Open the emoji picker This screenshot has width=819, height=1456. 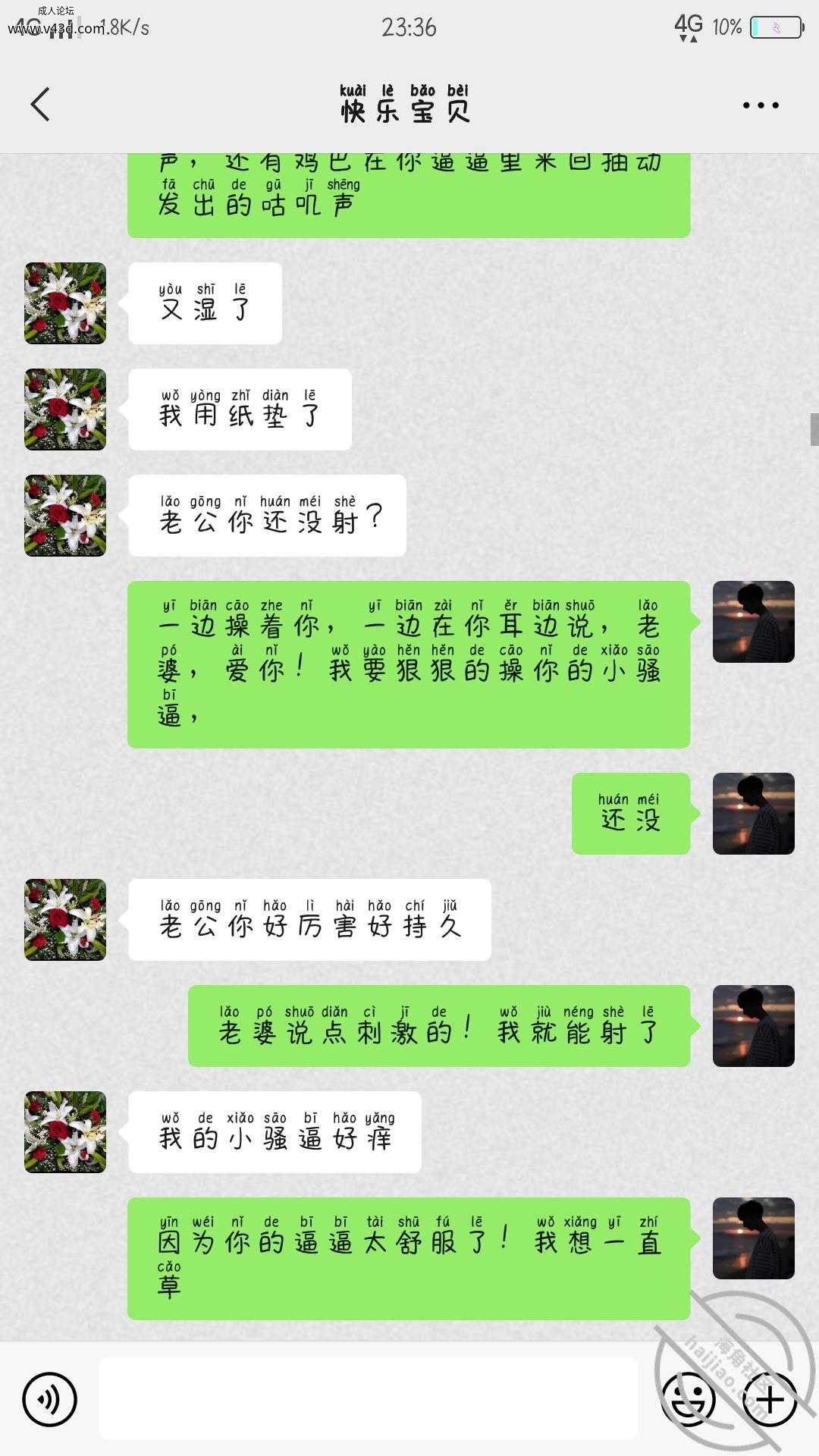pyautogui.click(x=689, y=1399)
